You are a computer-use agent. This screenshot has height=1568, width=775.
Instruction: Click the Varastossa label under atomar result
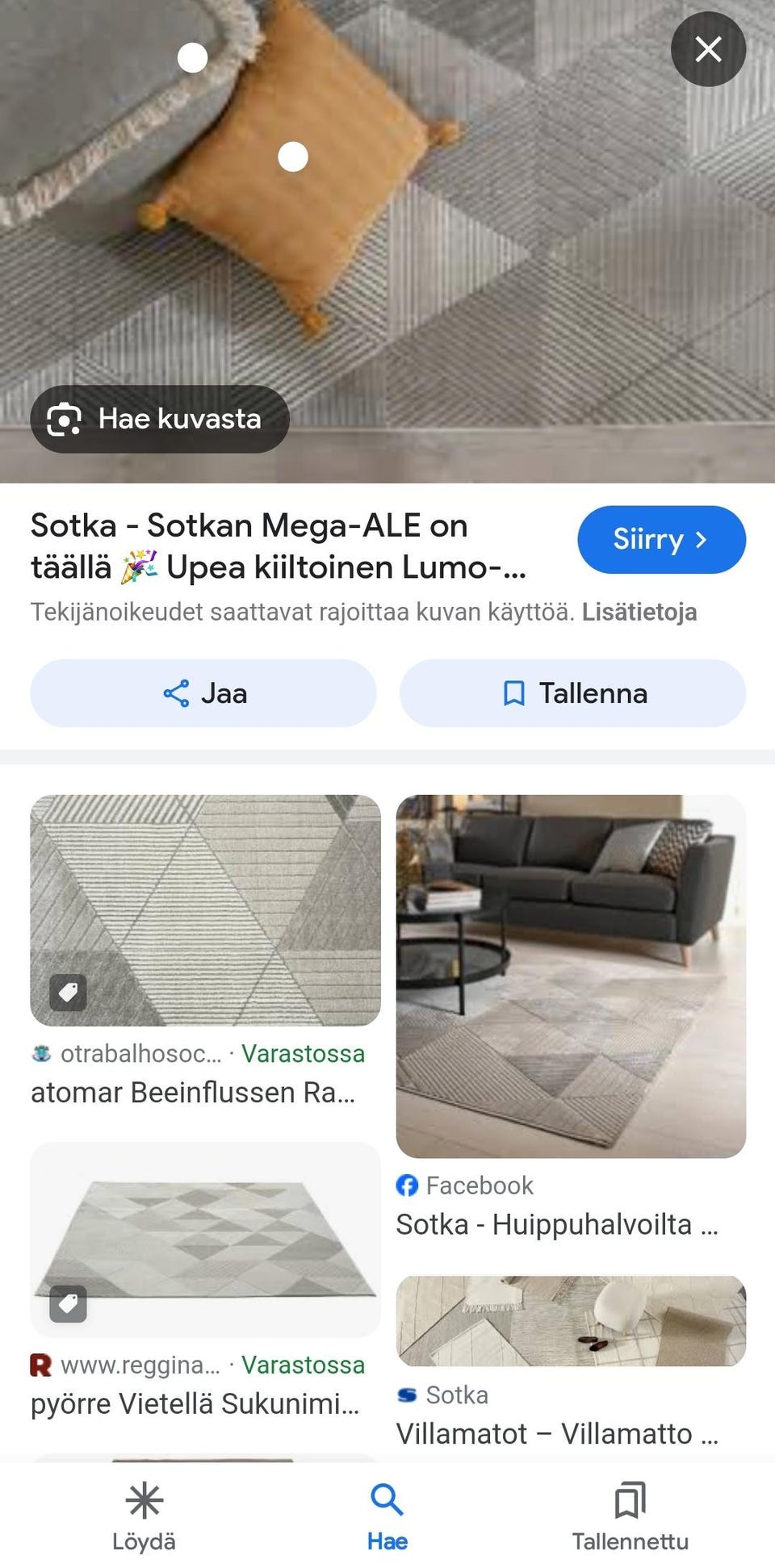point(302,1053)
